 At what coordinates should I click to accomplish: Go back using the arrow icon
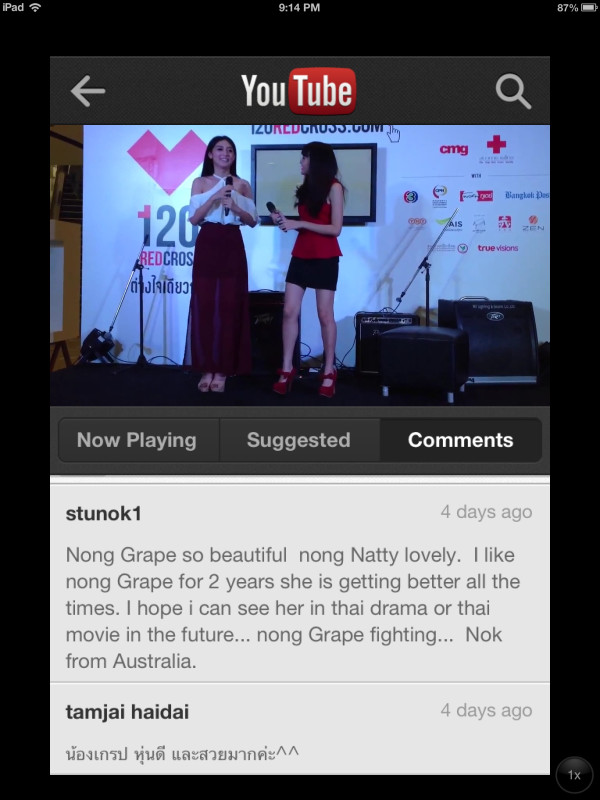[x=88, y=92]
